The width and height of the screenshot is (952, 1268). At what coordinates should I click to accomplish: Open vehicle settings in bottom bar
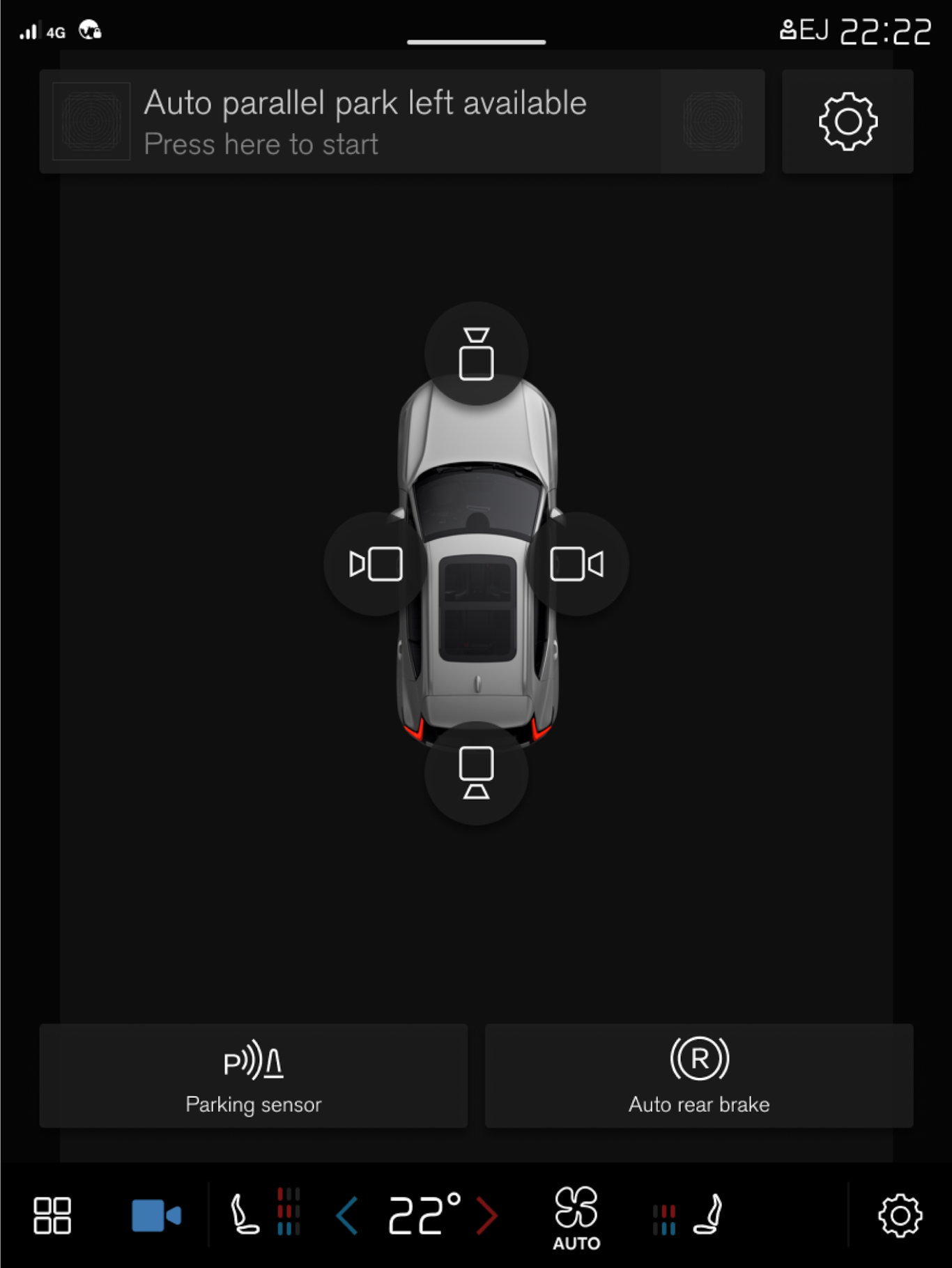tap(899, 1215)
